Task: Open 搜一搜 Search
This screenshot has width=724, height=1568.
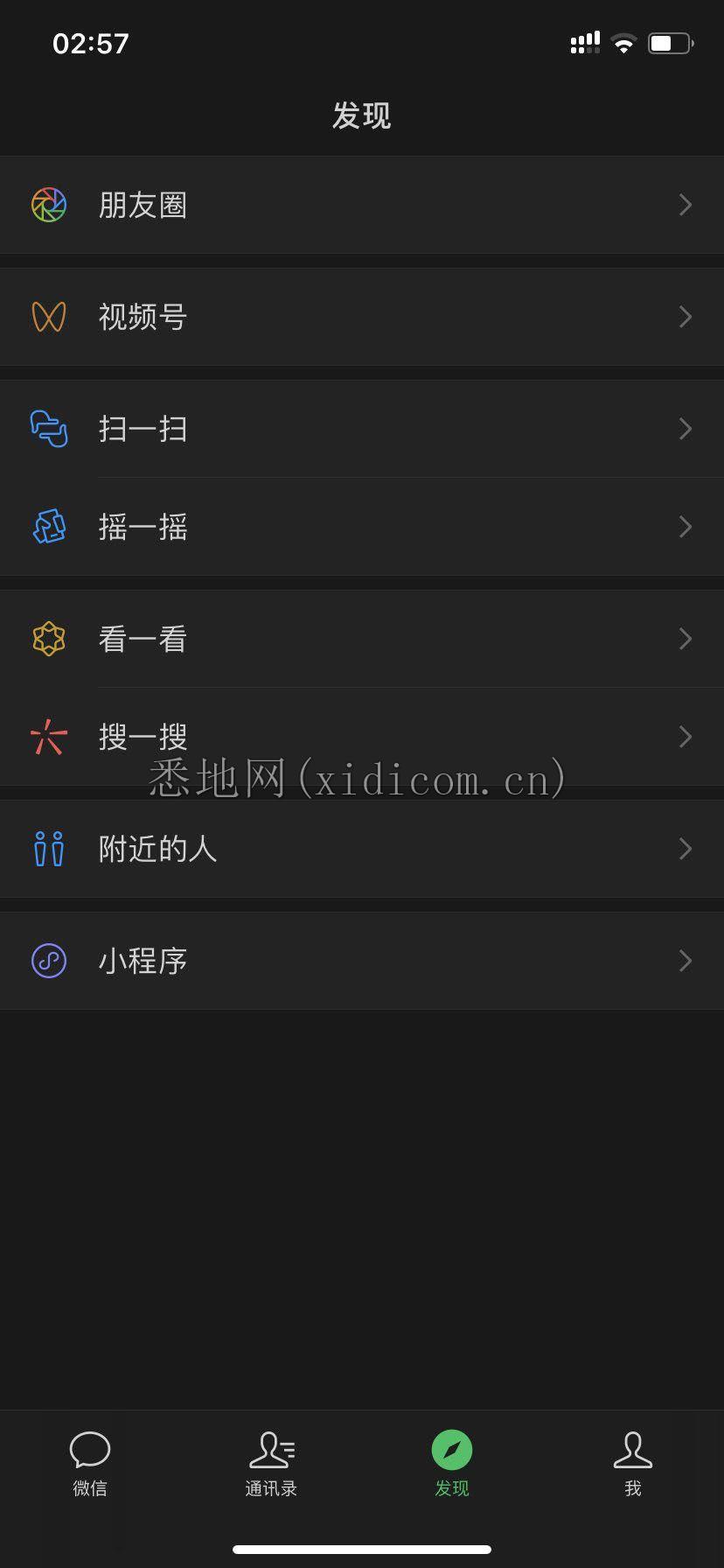Action: click(362, 737)
